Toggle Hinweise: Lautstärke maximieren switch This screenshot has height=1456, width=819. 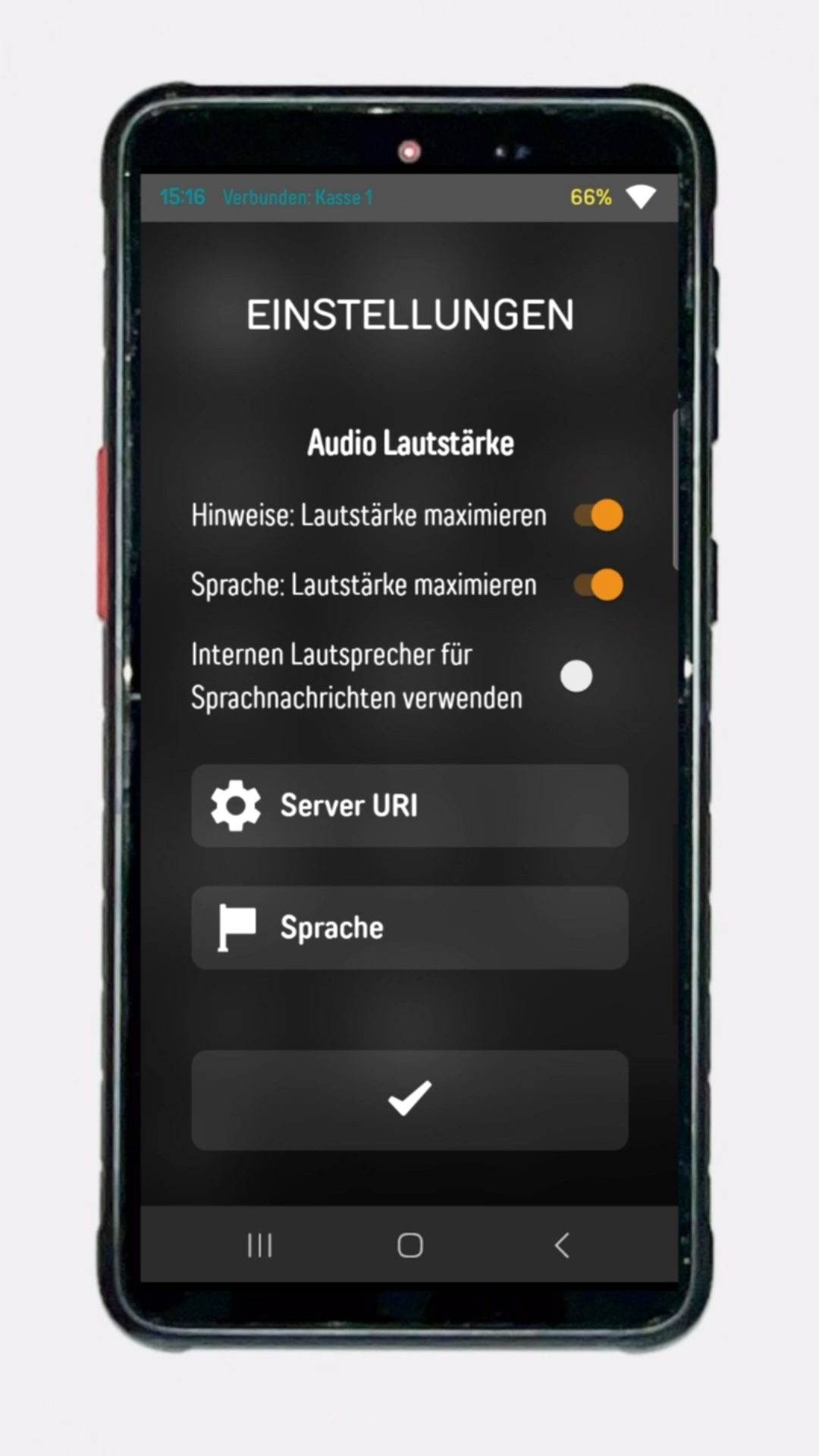[598, 515]
